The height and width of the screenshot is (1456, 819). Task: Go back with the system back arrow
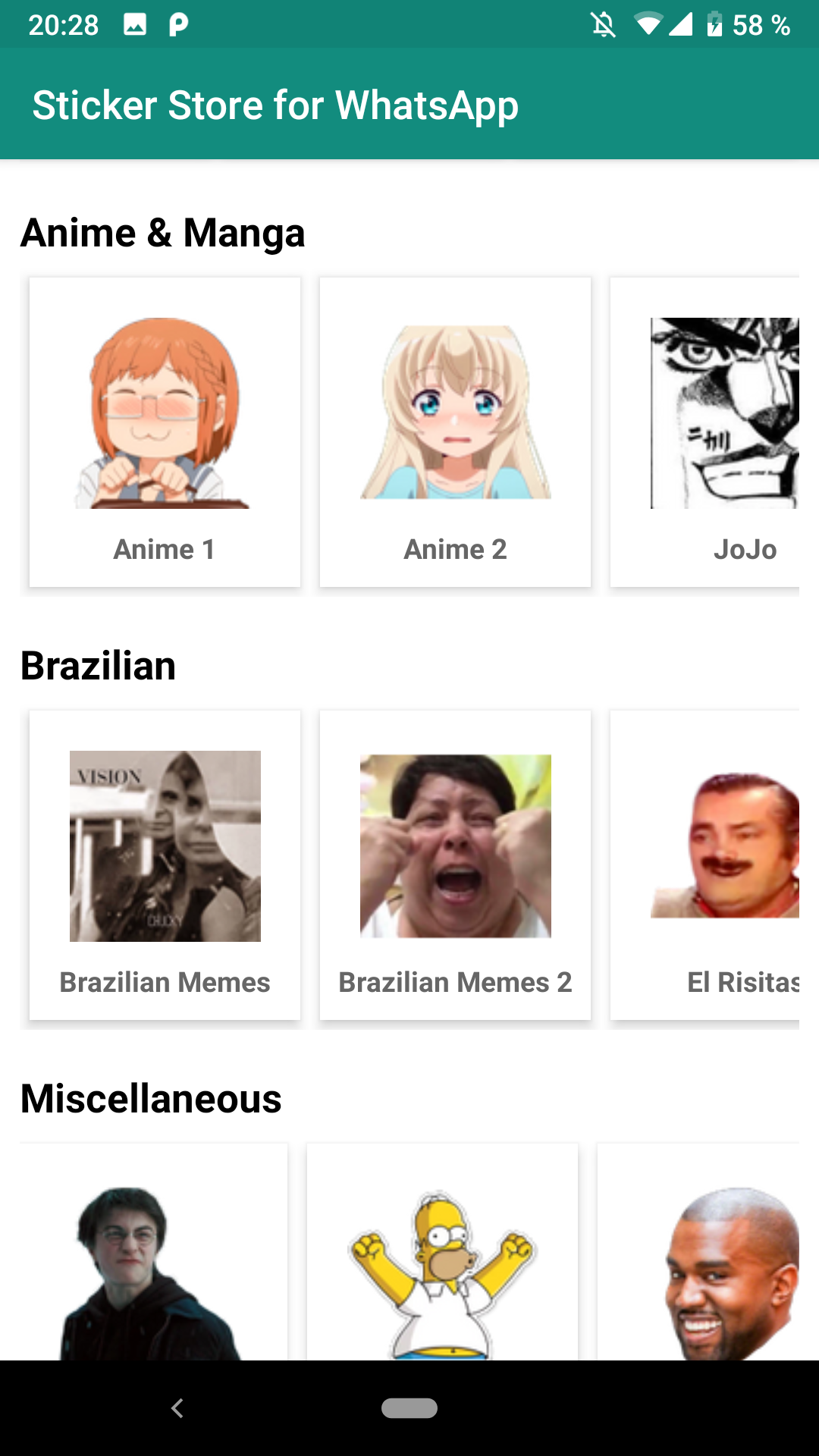[177, 1408]
